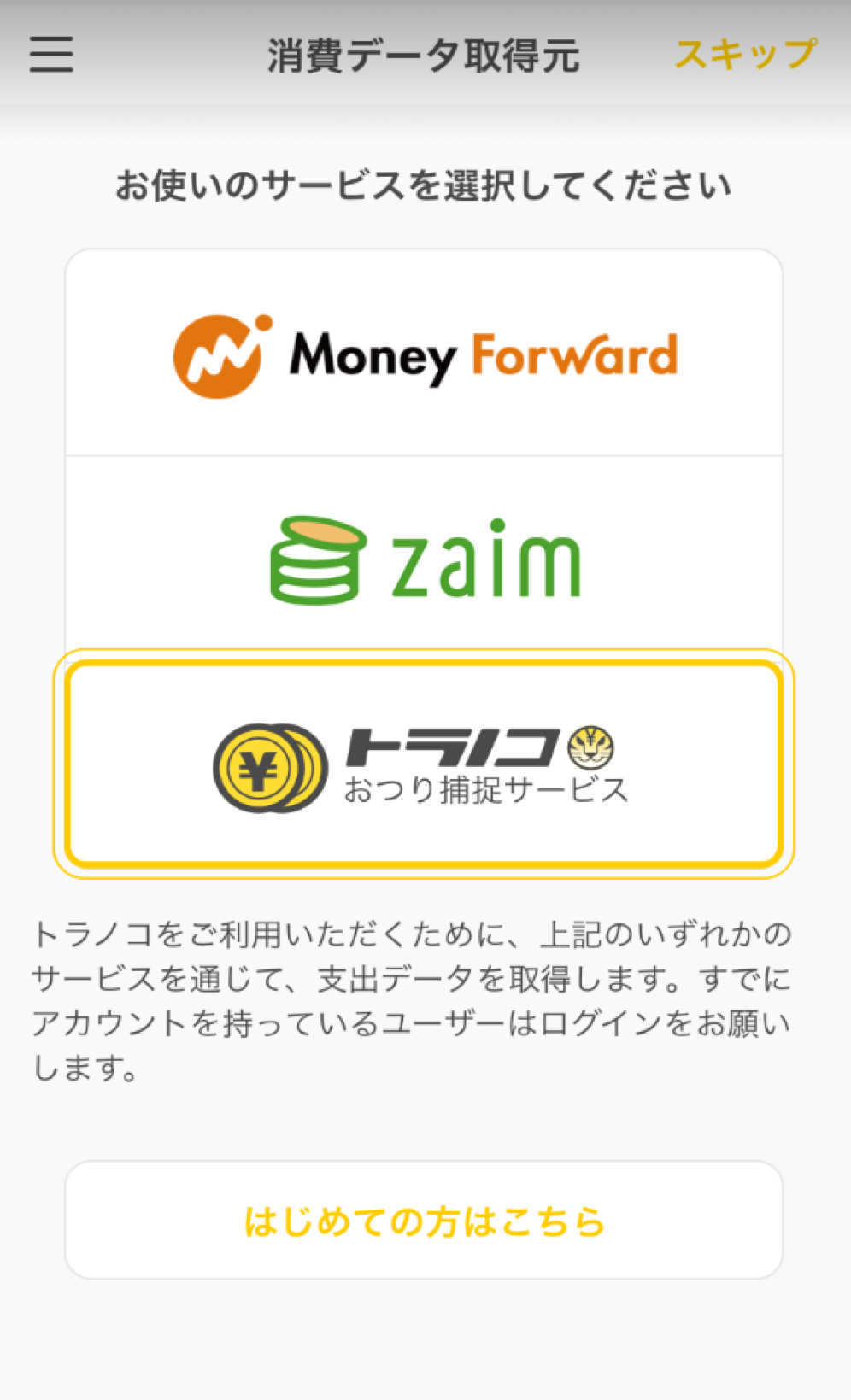Open the hamburger menu
This screenshot has height=1400, width=851.
[51, 55]
